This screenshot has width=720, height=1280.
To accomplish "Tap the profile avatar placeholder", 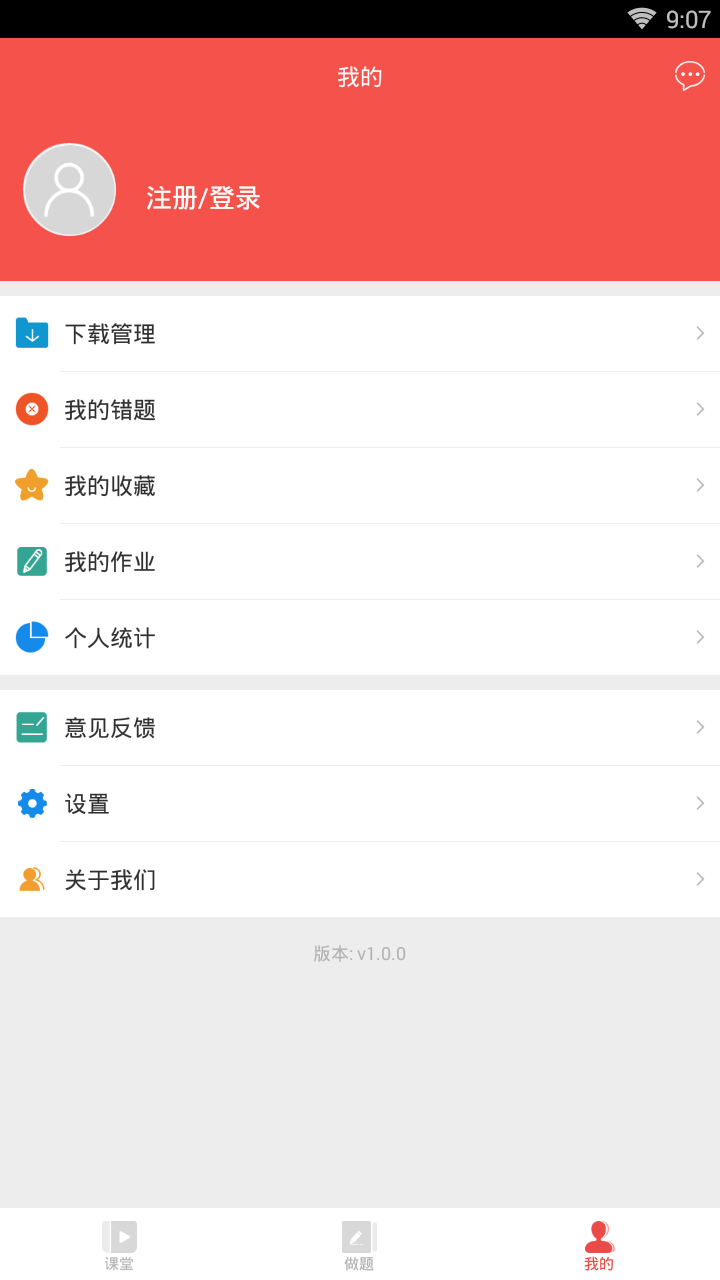I will pyautogui.click(x=70, y=190).
